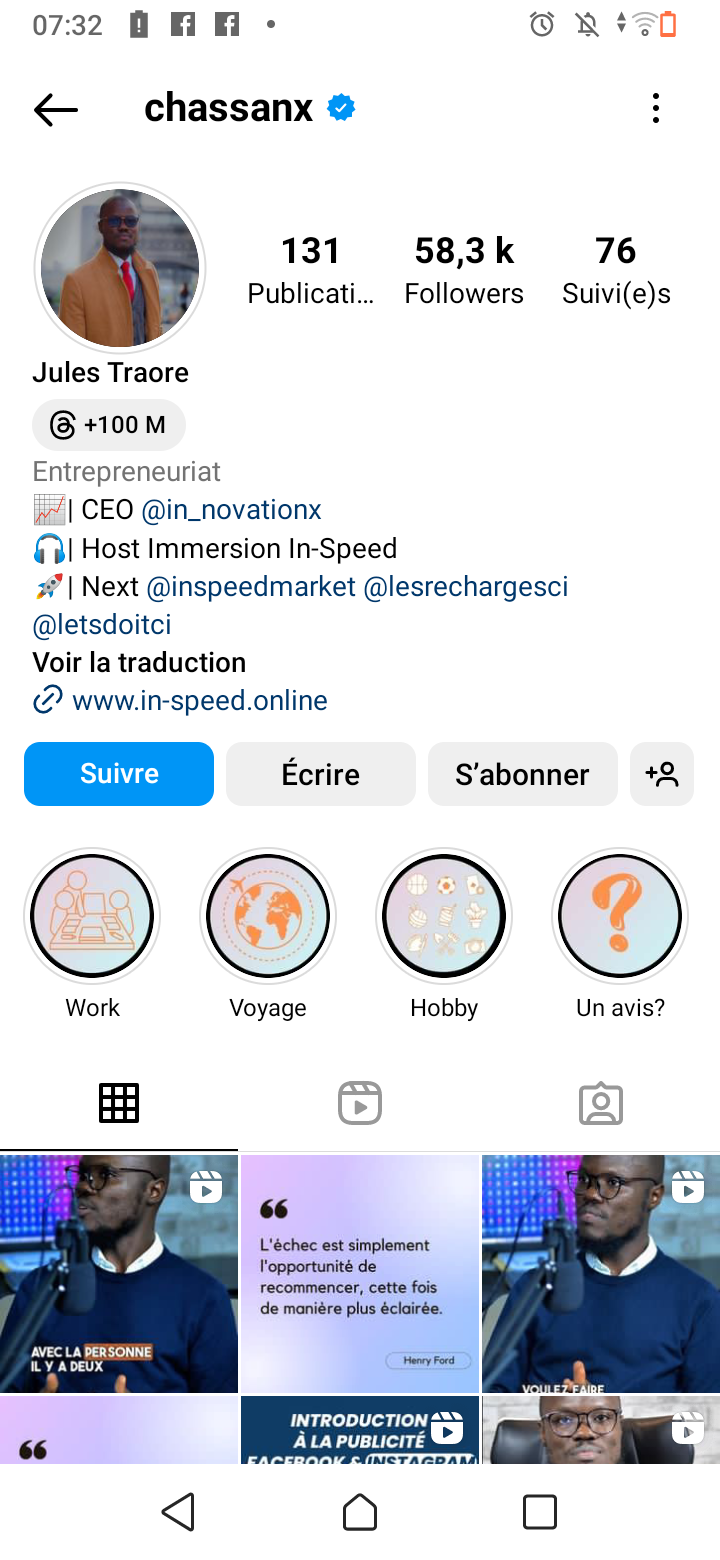View the Un avis? story highlight
Screen dimensions: 720x1560
(x=620, y=916)
